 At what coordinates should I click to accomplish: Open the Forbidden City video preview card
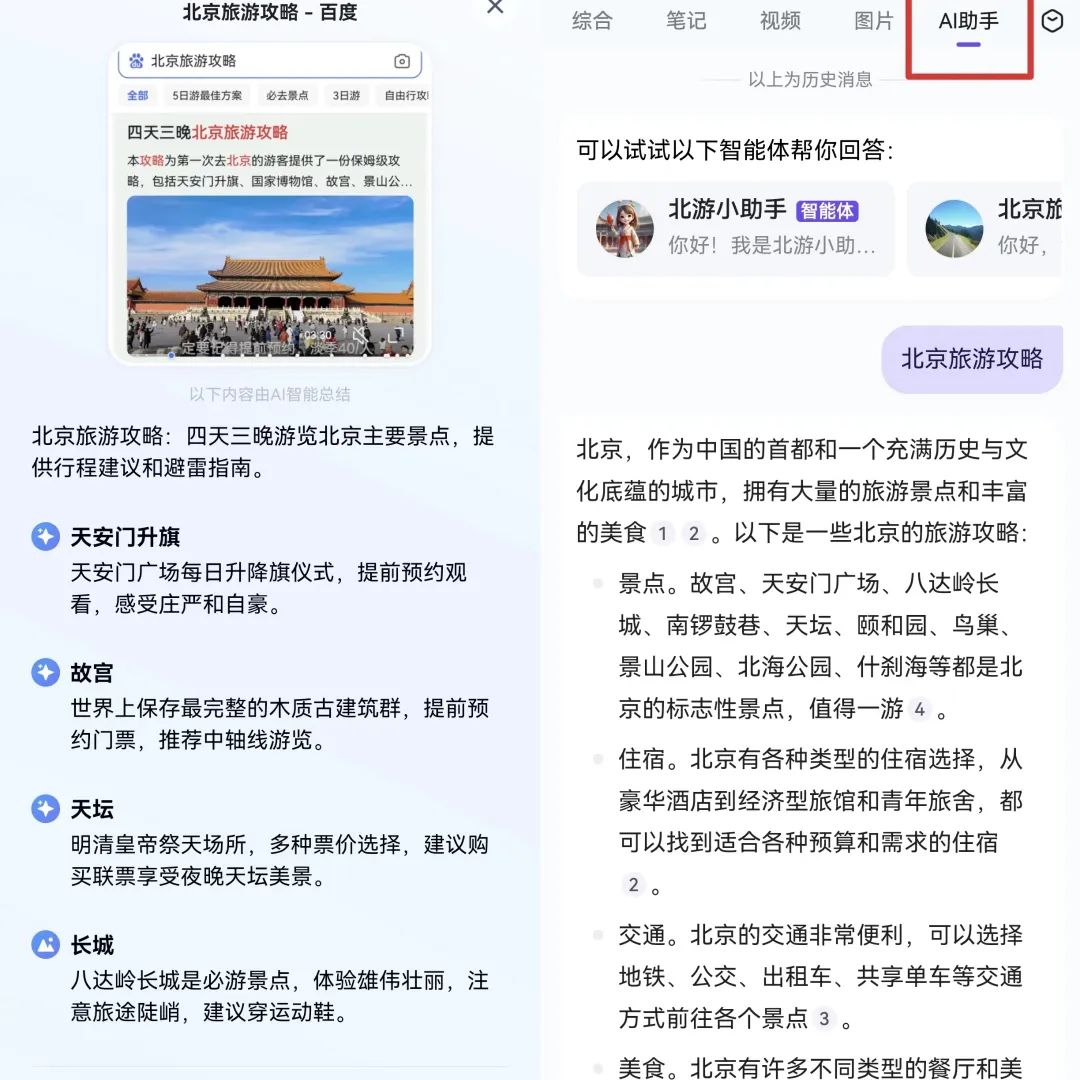[x=270, y=275]
